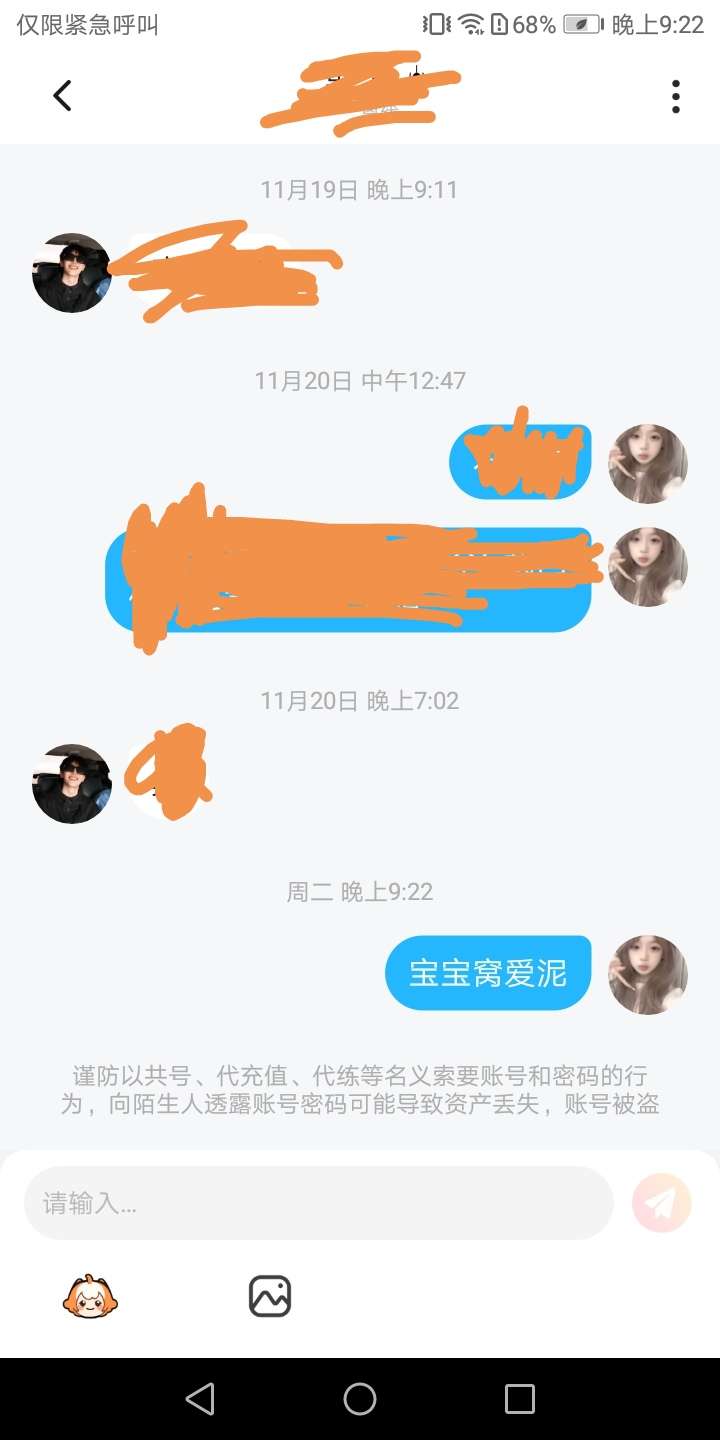Viewport: 720px width, 1440px height.
Task: Open the three-dot overflow menu
Action: click(x=676, y=96)
